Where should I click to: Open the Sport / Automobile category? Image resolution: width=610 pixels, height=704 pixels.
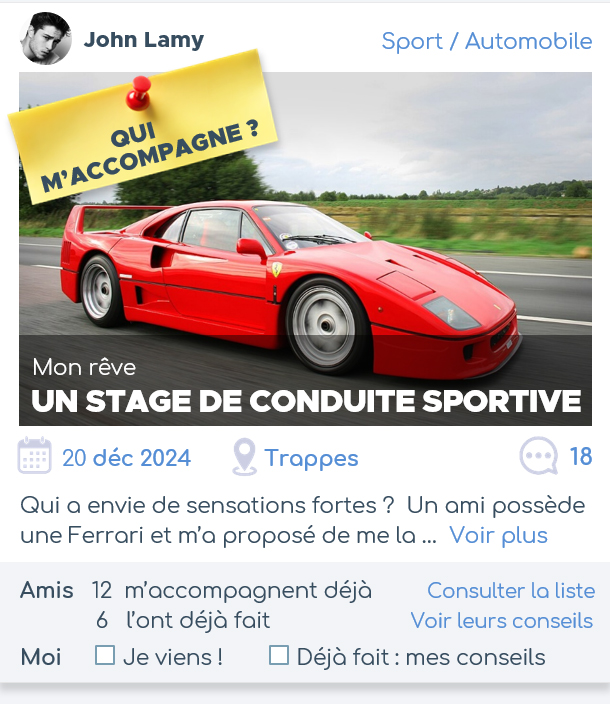click(x=486, y=41)
